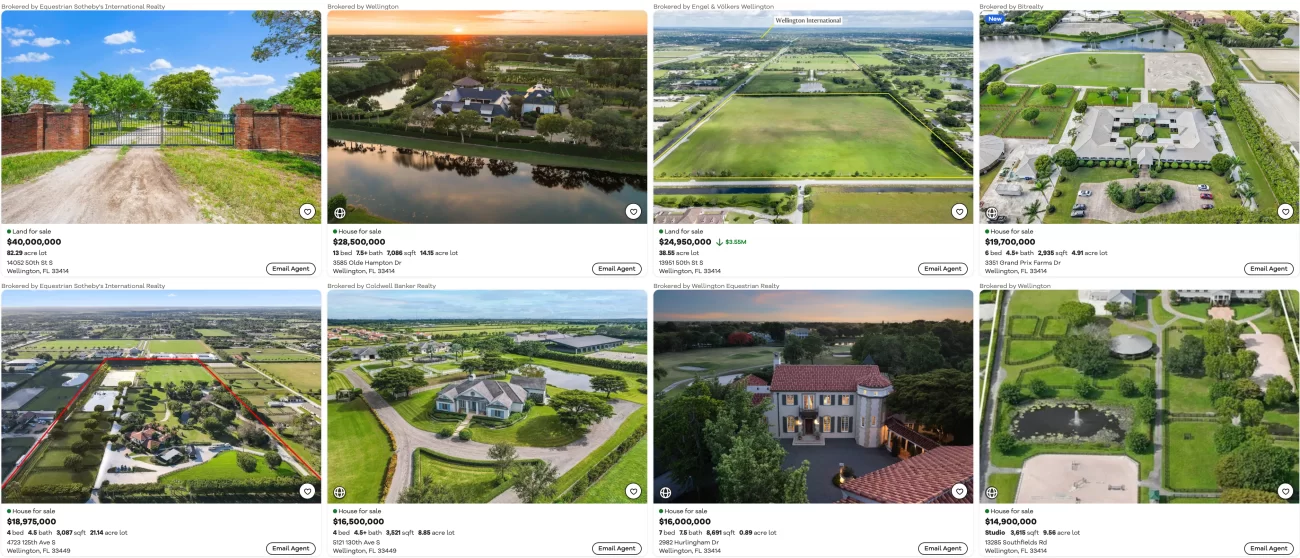
Task: Email agent for 4723 125th Ave S
Action: 291,548
